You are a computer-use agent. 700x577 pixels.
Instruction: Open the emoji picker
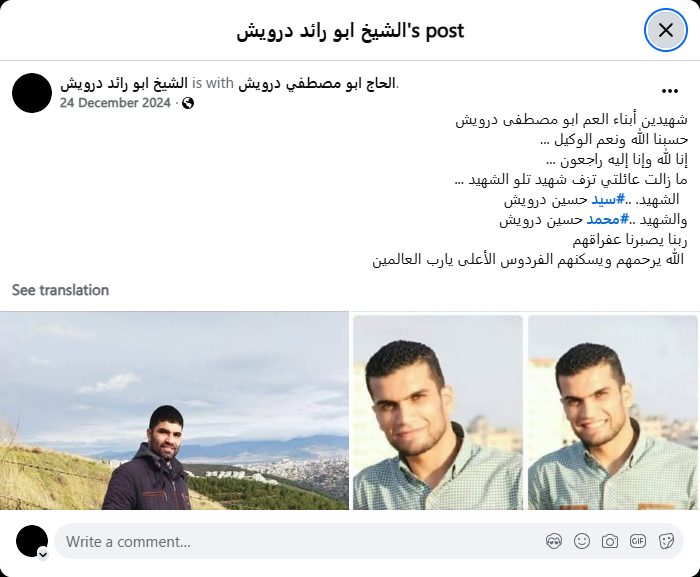click(x=582, y=541)
